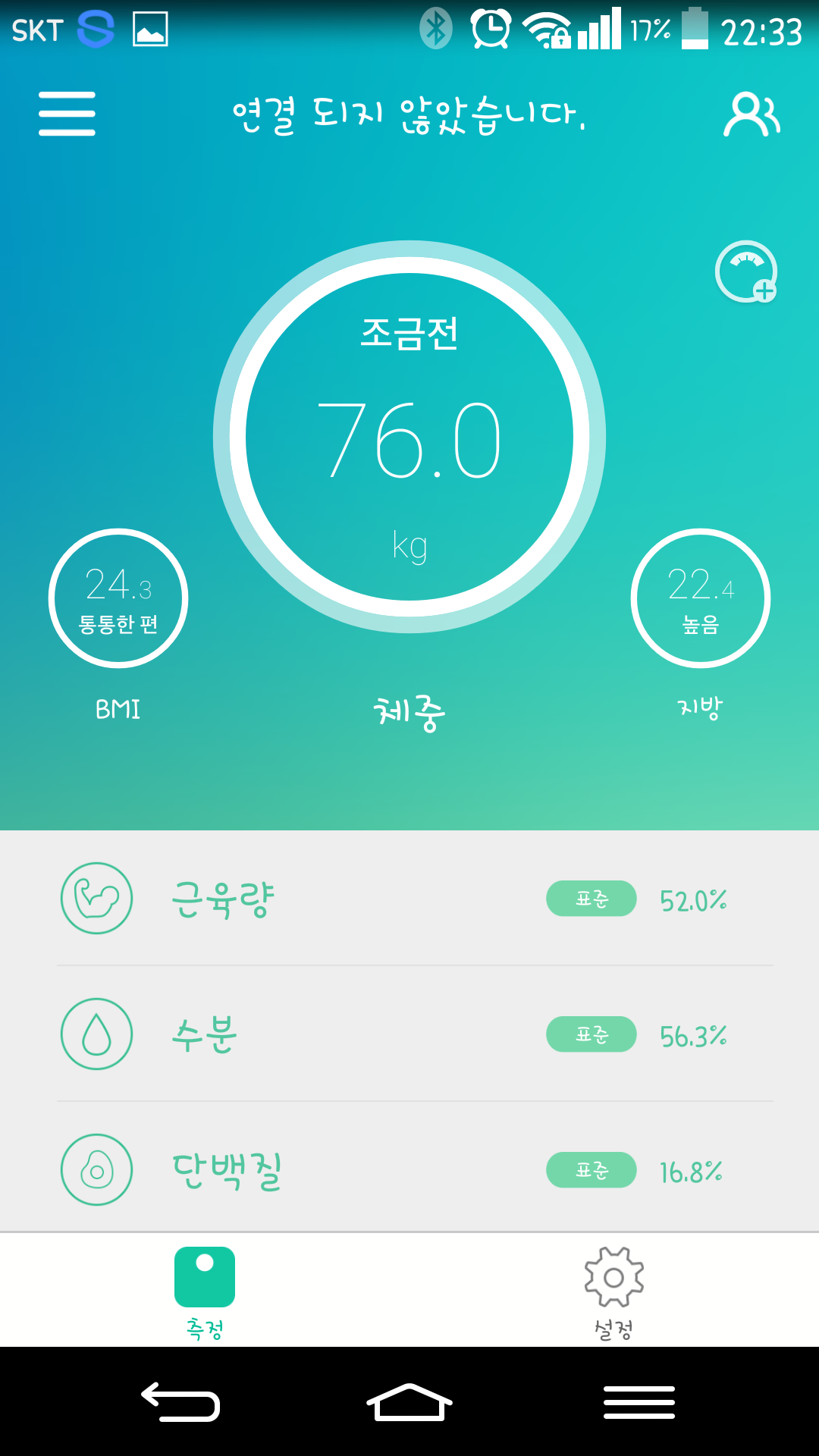Open the BMI 24.3 circle

click(x=118, y=598)
